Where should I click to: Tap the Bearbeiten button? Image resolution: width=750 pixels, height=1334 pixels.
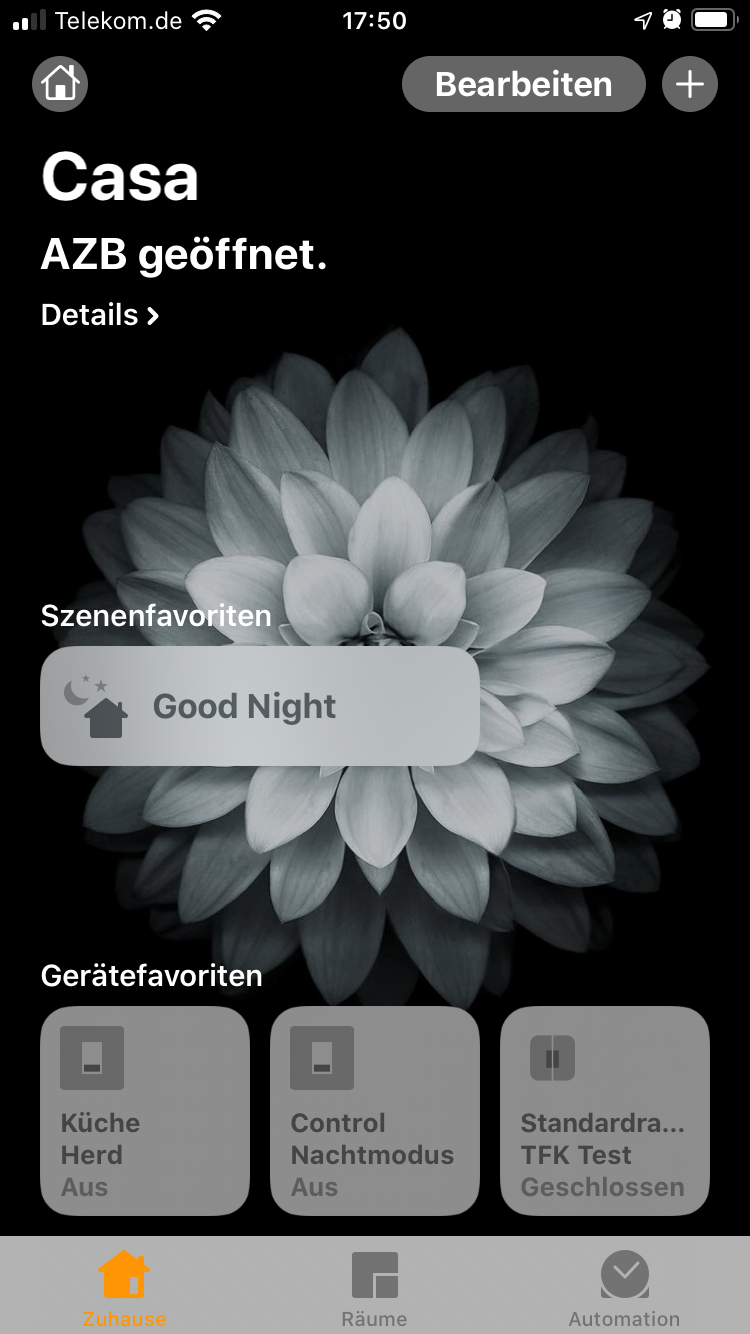point(523,84)
